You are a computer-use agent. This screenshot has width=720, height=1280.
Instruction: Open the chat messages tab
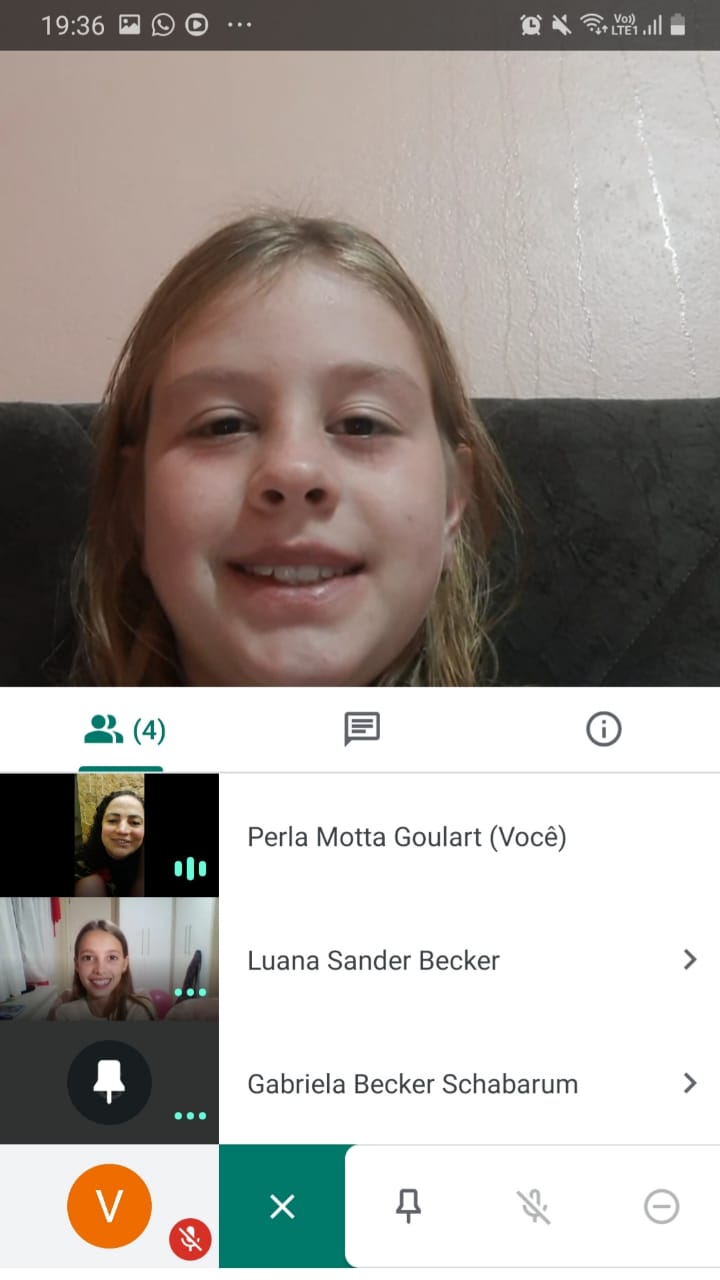tap(361, 730)
